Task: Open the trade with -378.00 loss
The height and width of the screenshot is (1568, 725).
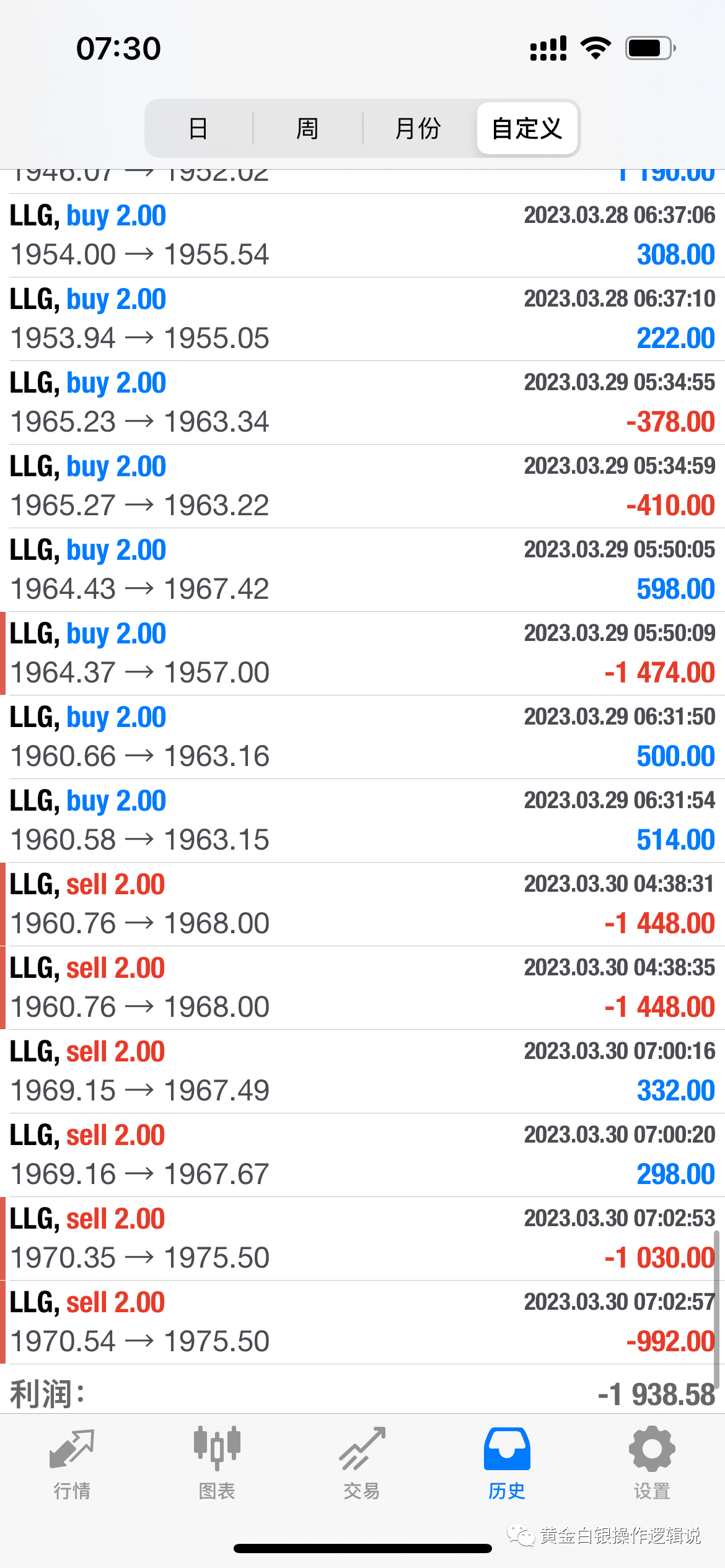Action: [362, 403]
